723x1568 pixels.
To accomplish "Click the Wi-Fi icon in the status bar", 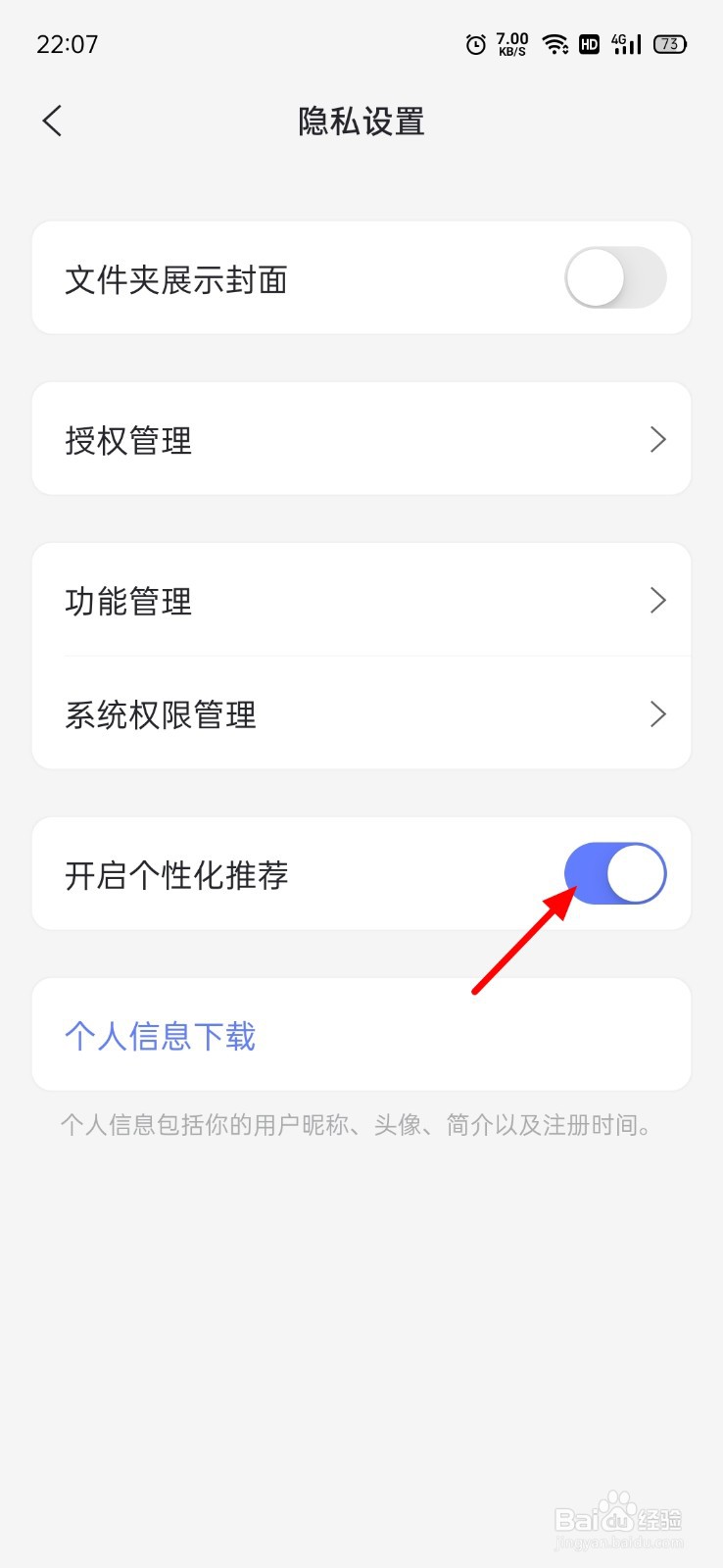I will pos(554,44).
